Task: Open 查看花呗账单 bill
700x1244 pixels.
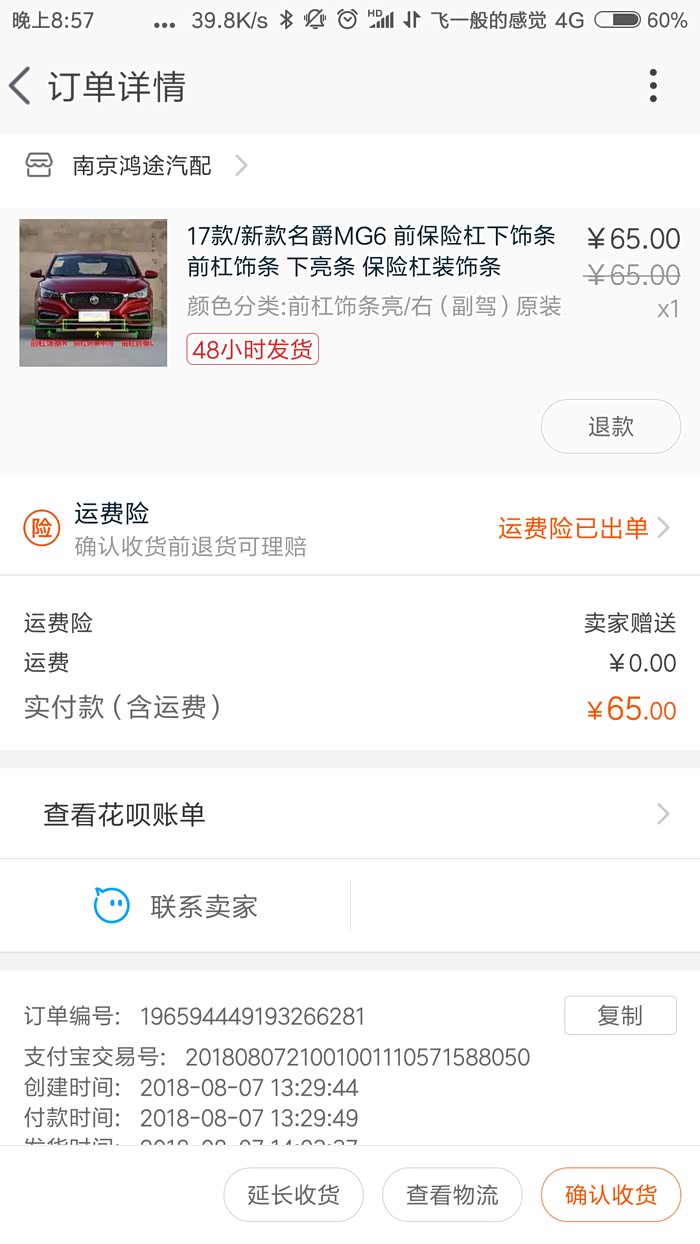Action: [350, 814]
